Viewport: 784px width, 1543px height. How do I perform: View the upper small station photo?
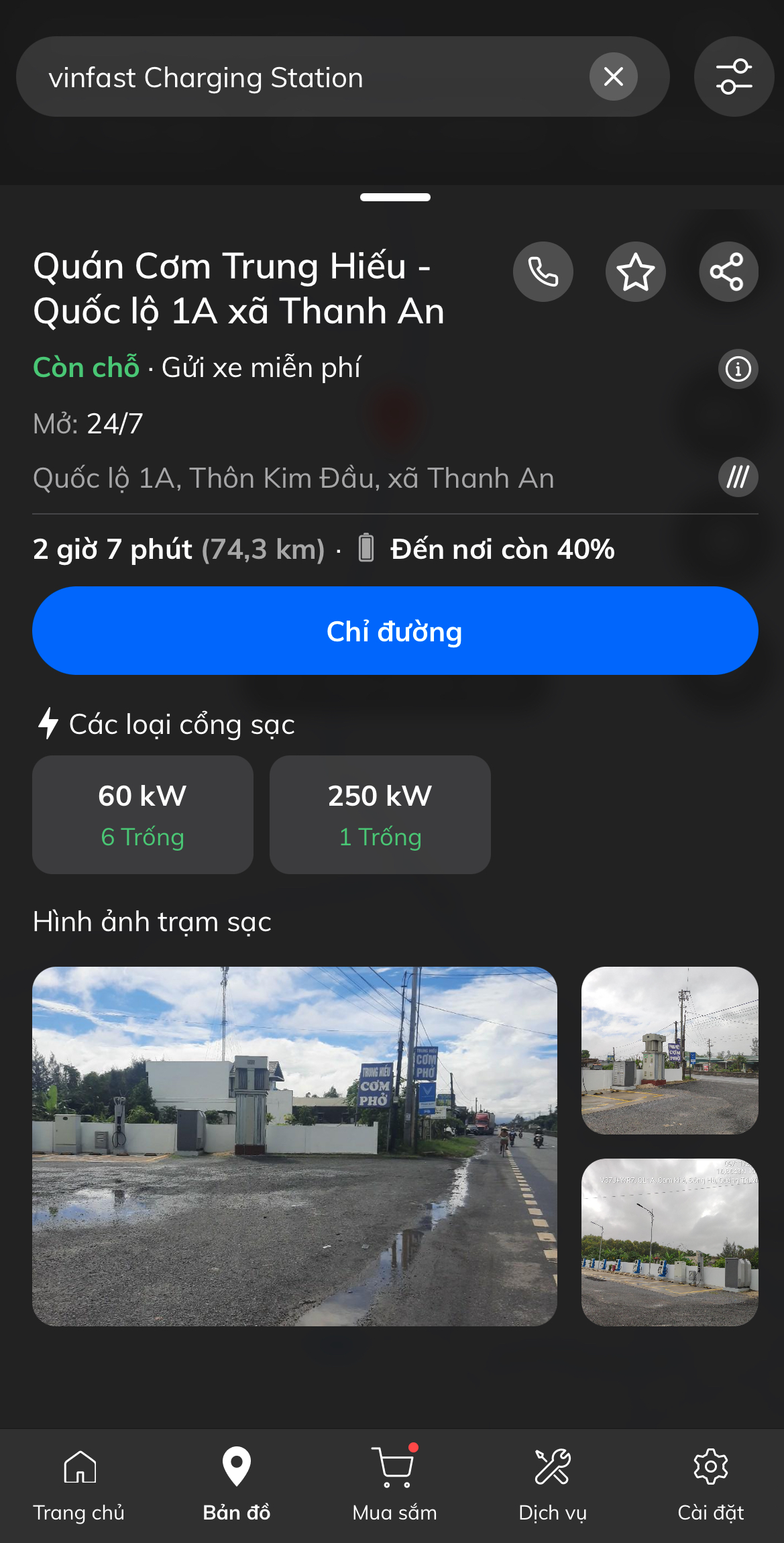pos(669,1050)
